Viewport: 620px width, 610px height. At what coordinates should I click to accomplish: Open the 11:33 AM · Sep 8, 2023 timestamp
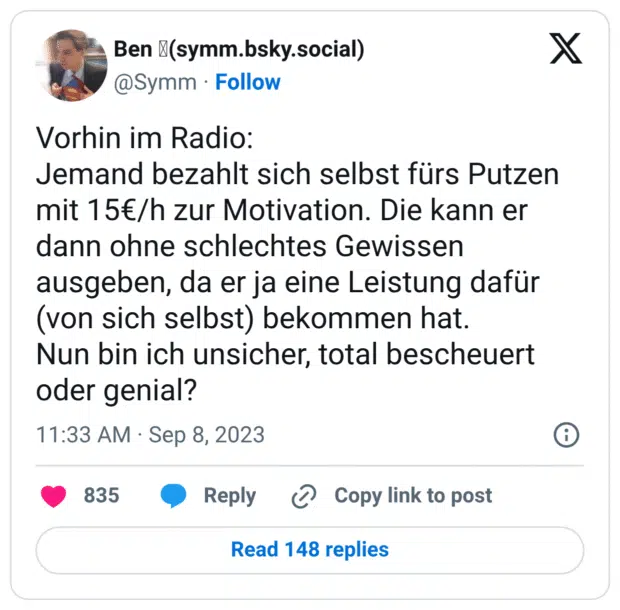click(150, 435)
